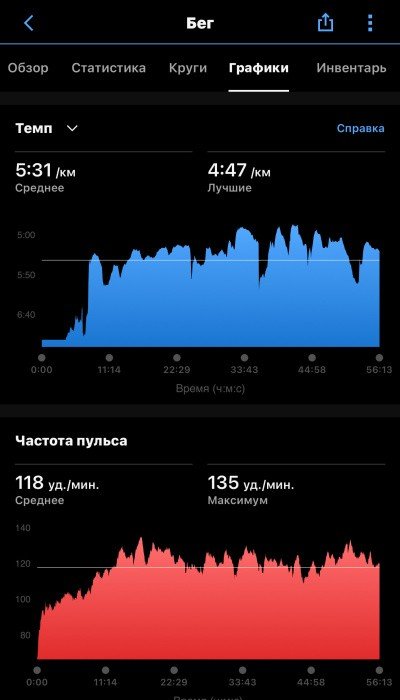Expand the Темп chart dropdown
This screenshot has width=400, height=700.
point(47,129)
